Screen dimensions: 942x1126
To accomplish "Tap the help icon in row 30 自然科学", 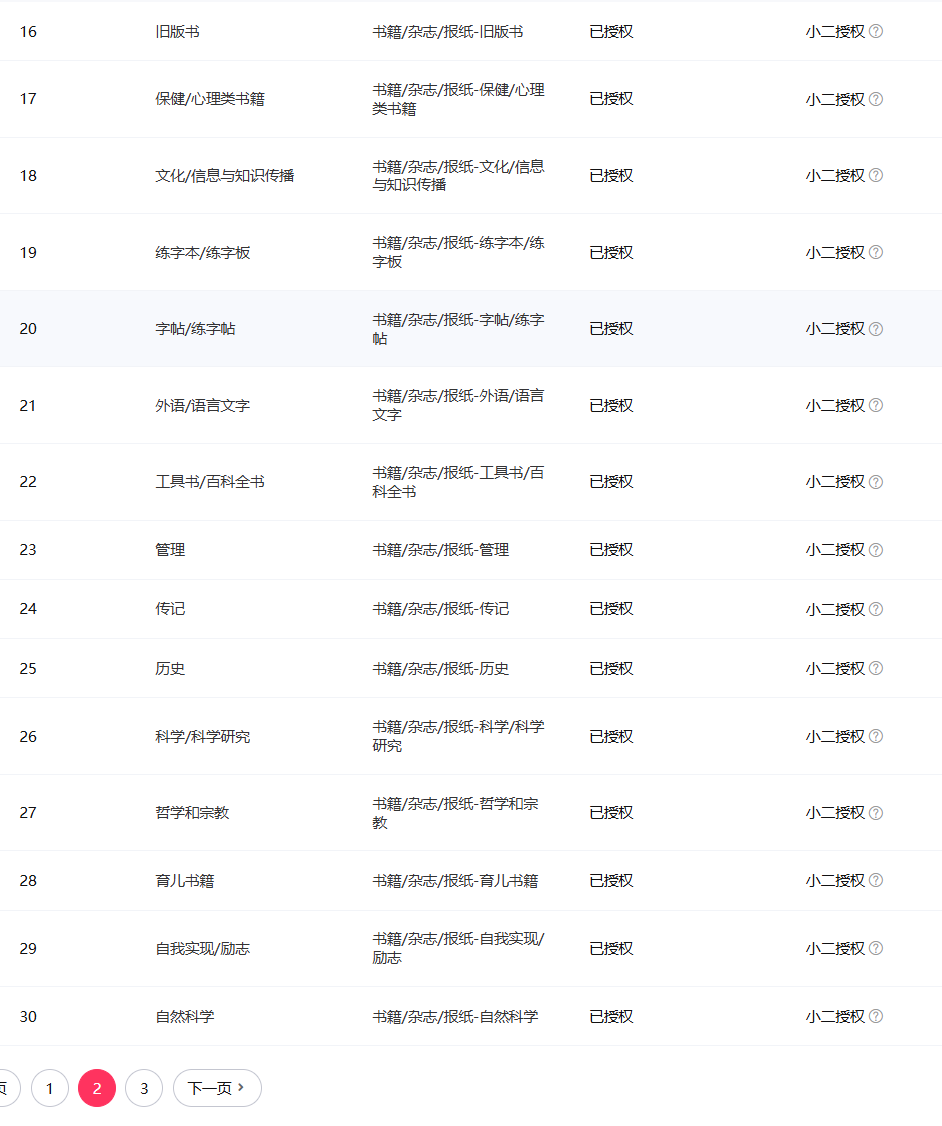I will click(876, 1016).
